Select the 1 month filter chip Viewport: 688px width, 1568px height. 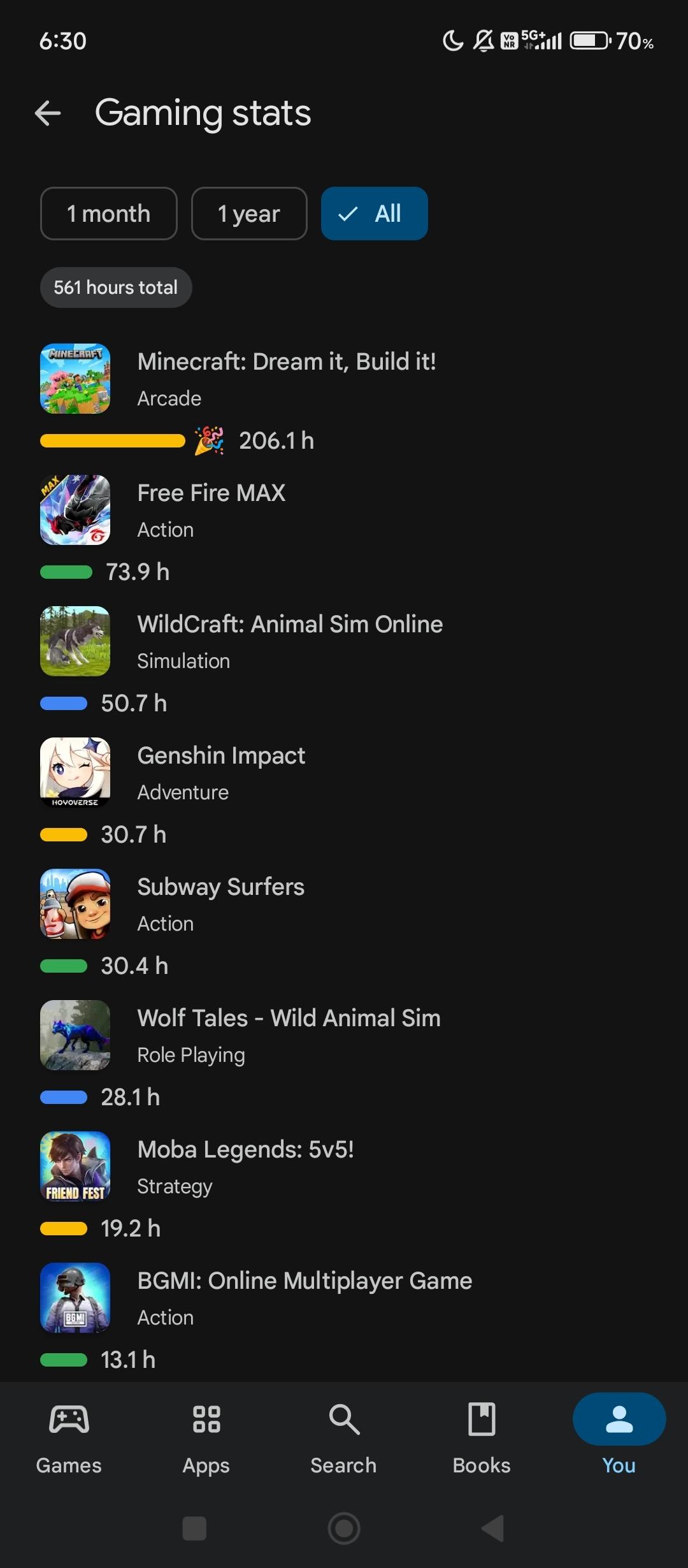108,214
